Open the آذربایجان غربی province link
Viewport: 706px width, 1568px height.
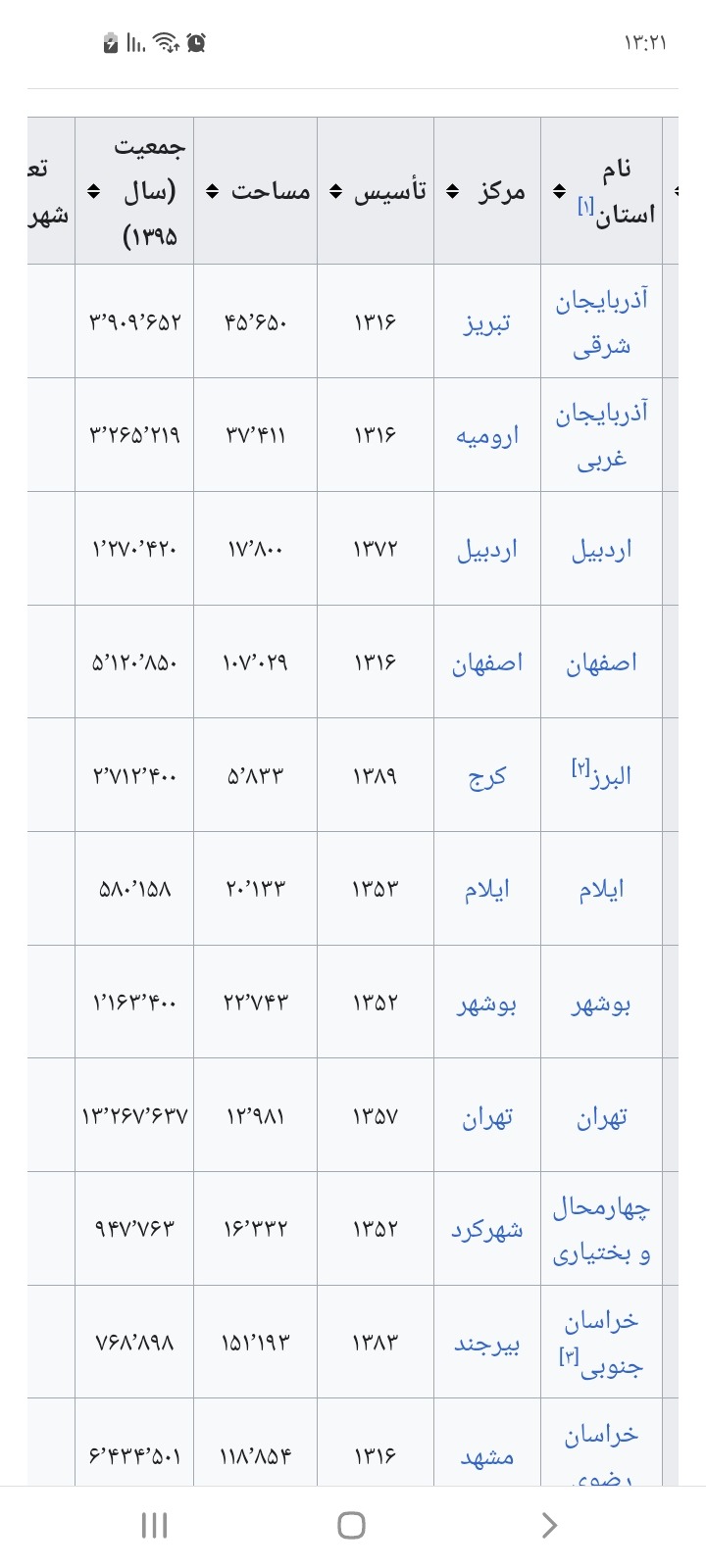click(x=601, y=435)
